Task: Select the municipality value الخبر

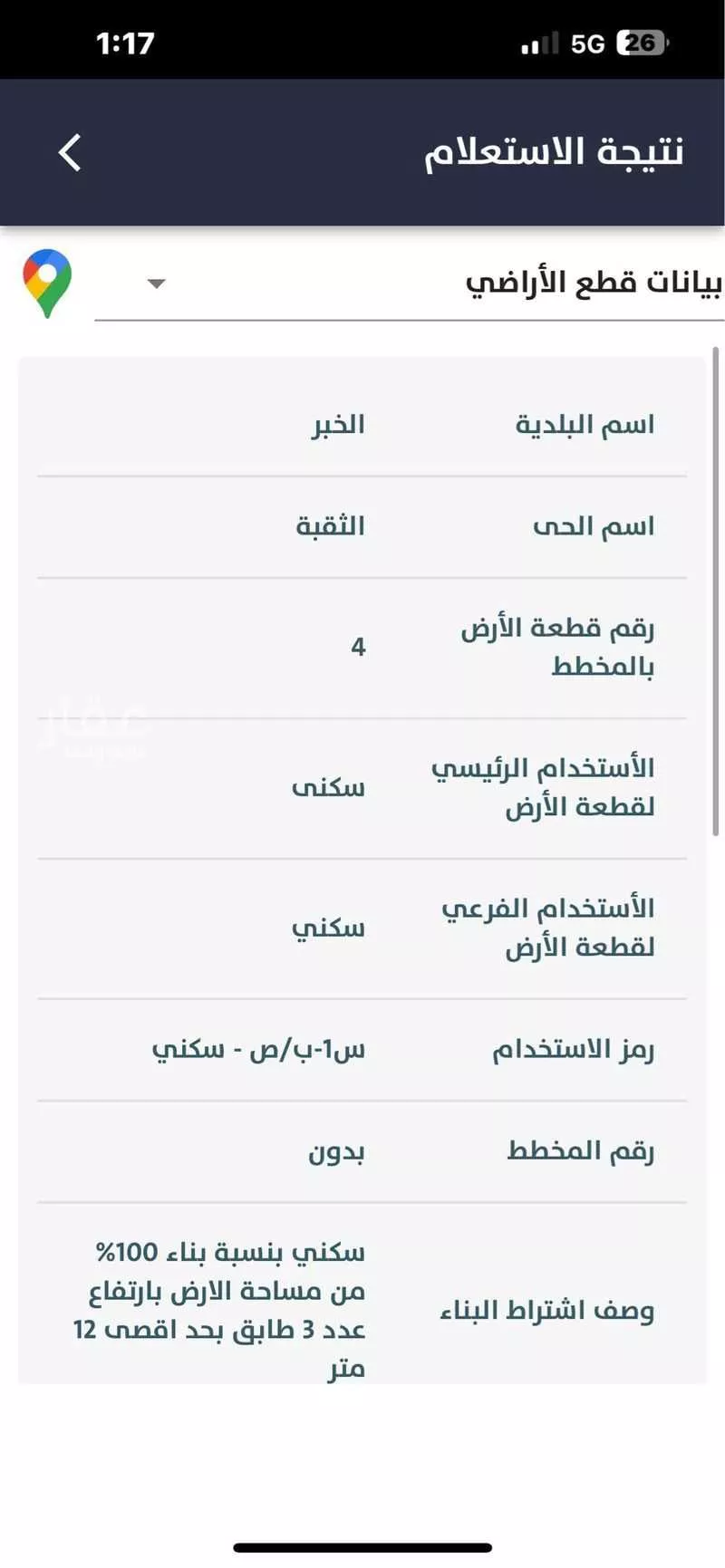Action: coord(340,424)
